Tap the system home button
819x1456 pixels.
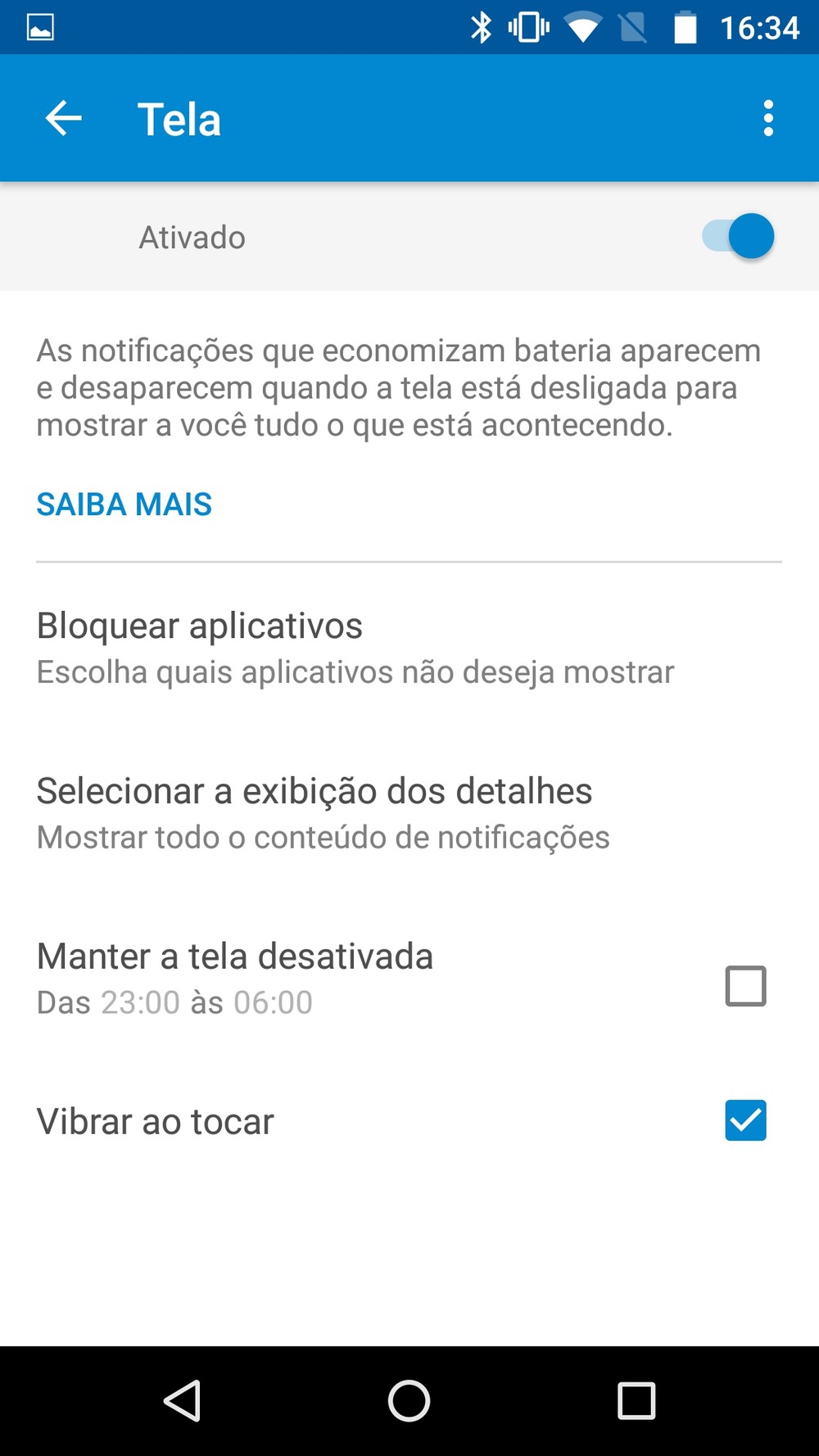pyautogui.click(x=409, y=1401)
